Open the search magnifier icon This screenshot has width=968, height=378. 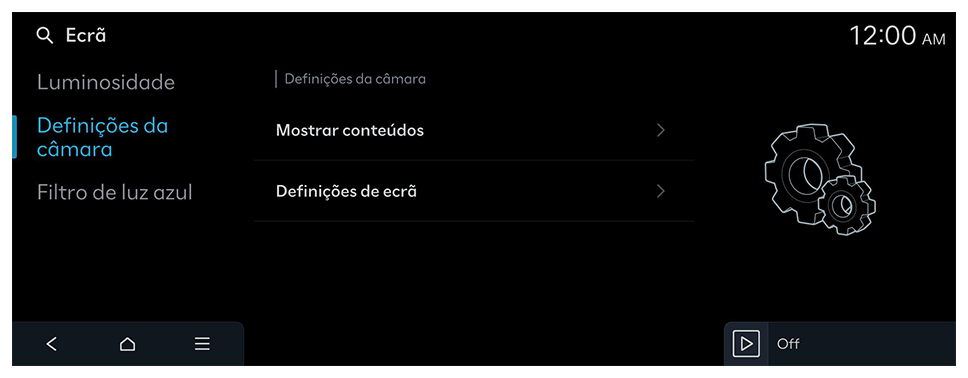point(44,36)
